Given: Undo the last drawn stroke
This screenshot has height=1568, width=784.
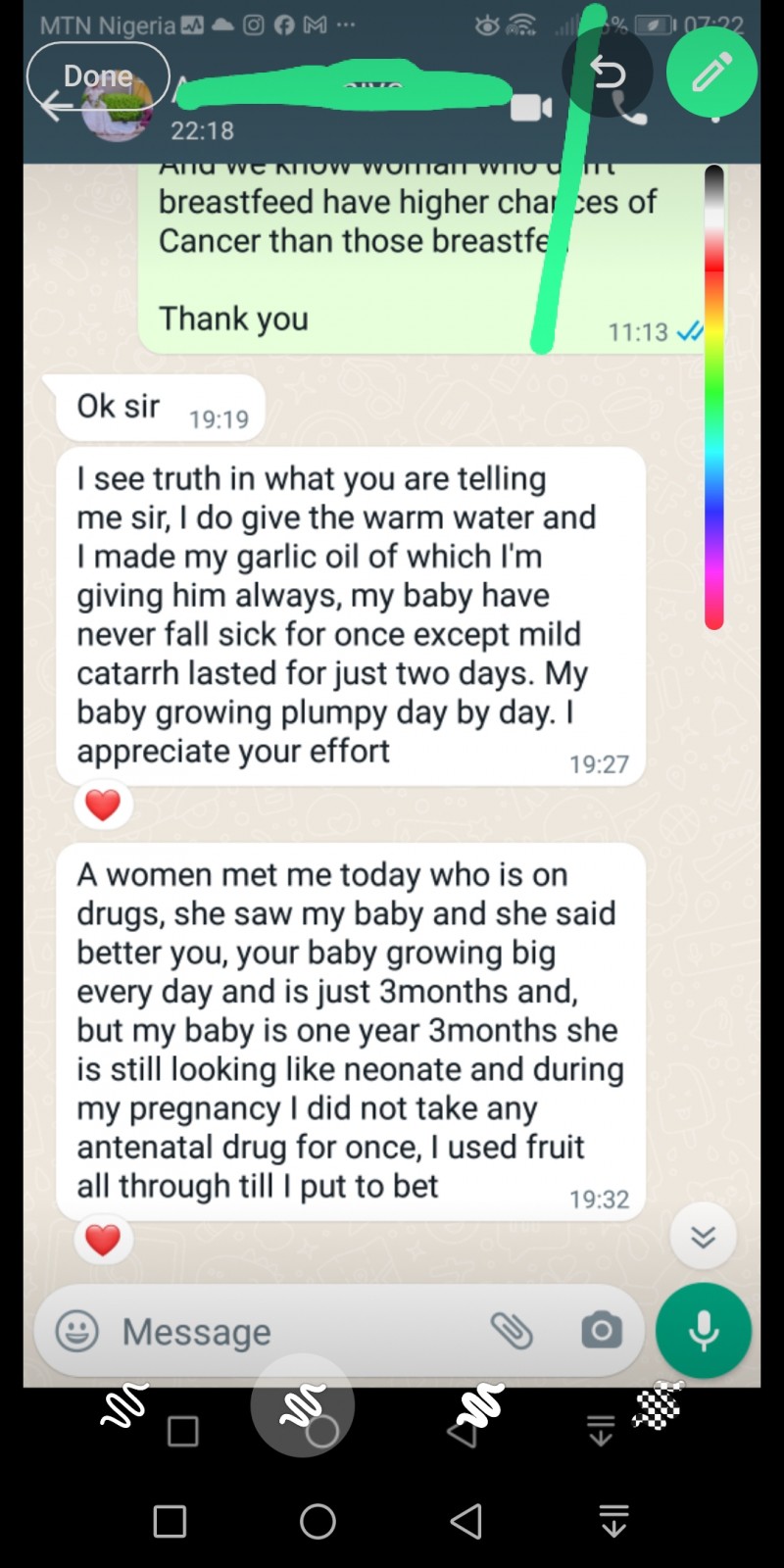Looking at the screenshot, I should [x=608, y=73].
